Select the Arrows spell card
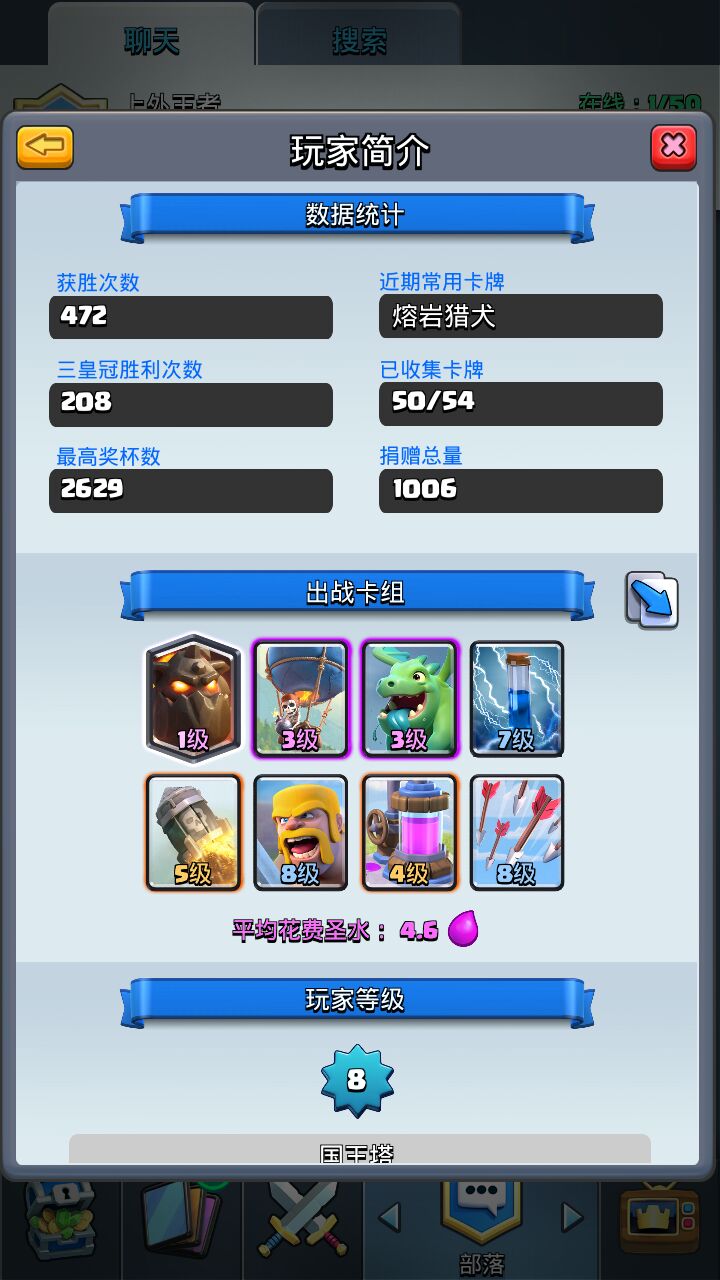 pos(517,832)
